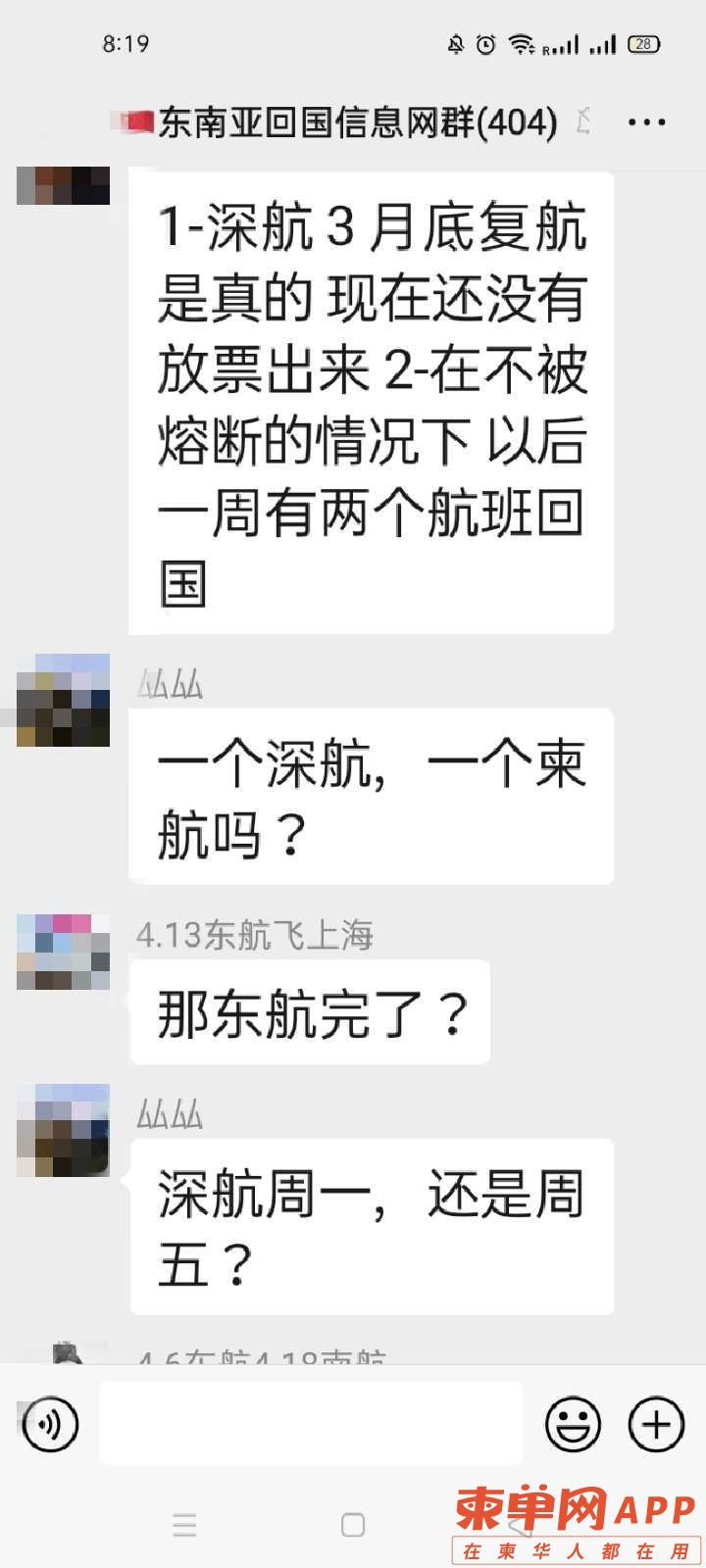
Task: Open the emoji picker
Action: [x=573, y=1424]
